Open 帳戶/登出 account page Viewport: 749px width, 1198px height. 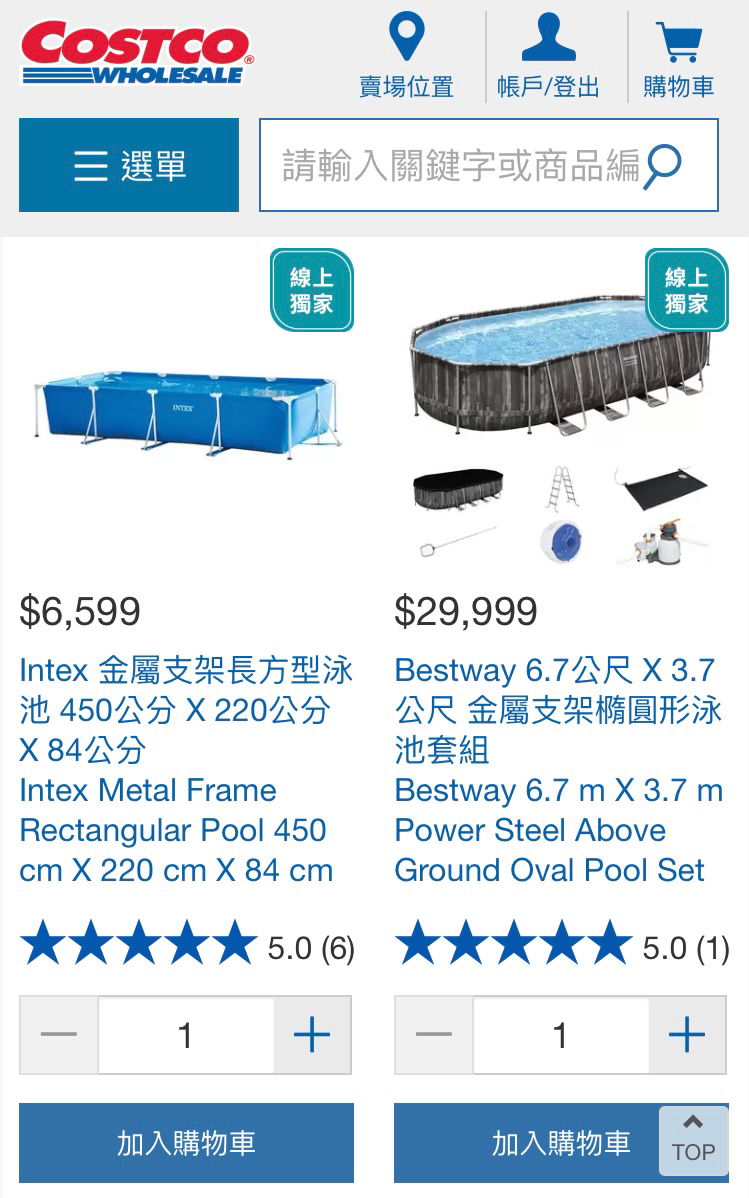pyautogui.click(x=548, y=58)
